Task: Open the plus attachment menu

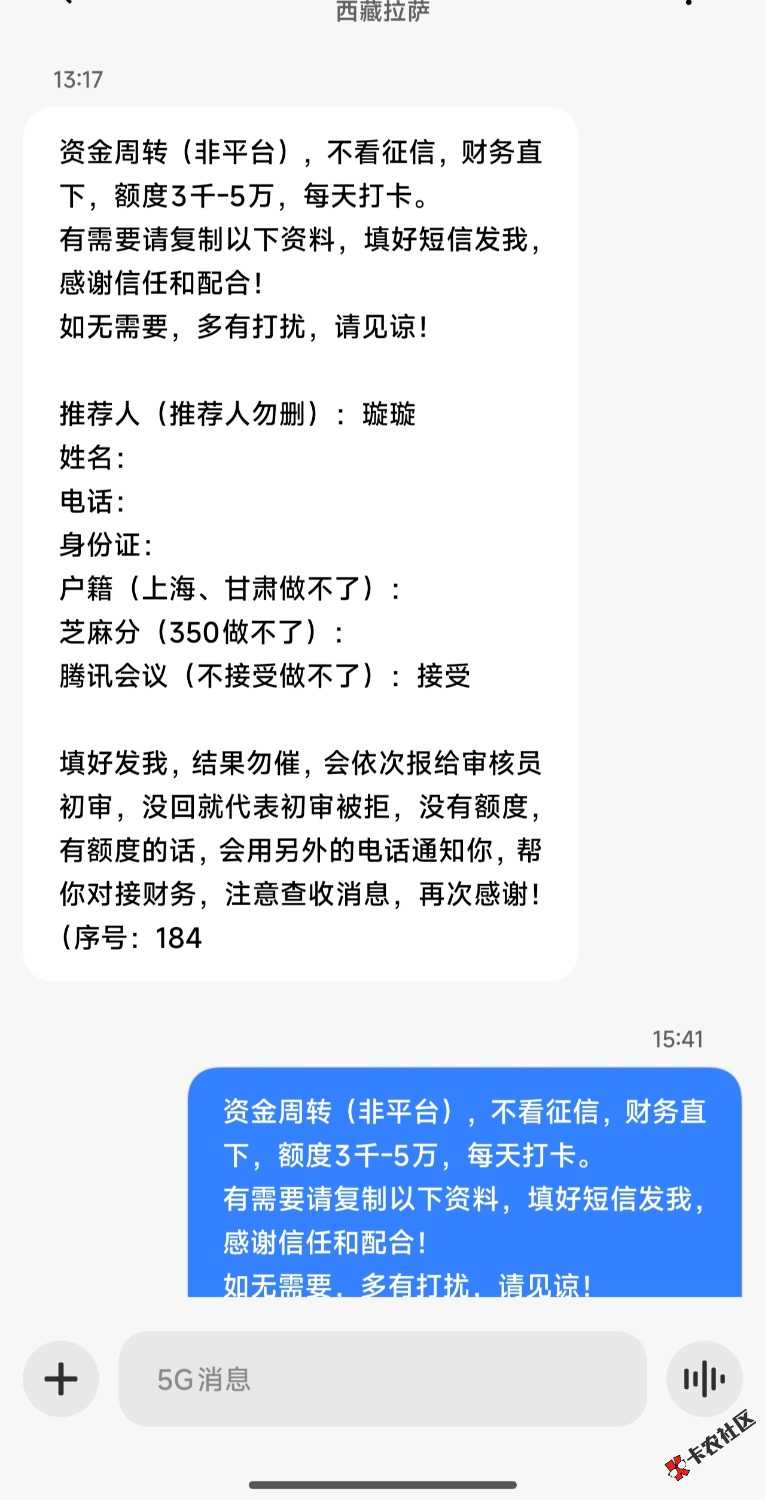Action: coord(61,1380)
